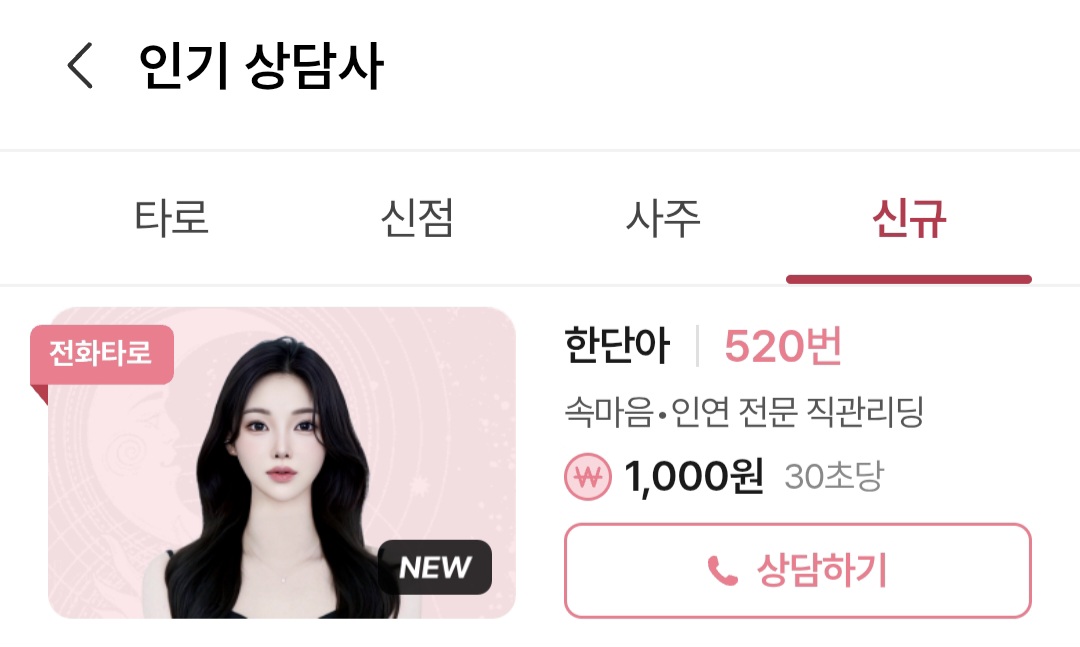The height and width of the screenshot is (647, 1080).
Task: Switch to the 타로 tab
Action: 172,218
